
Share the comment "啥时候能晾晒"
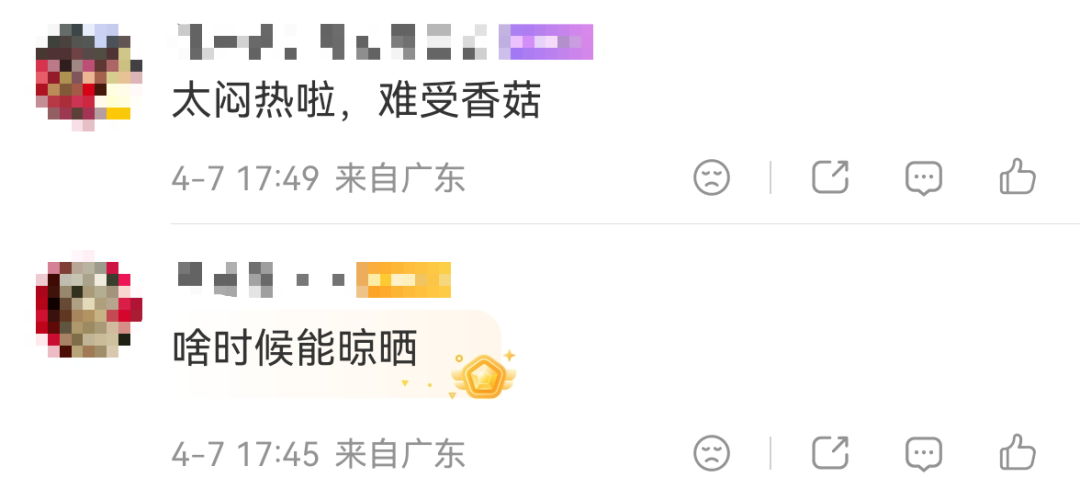(x=830, y=453)
